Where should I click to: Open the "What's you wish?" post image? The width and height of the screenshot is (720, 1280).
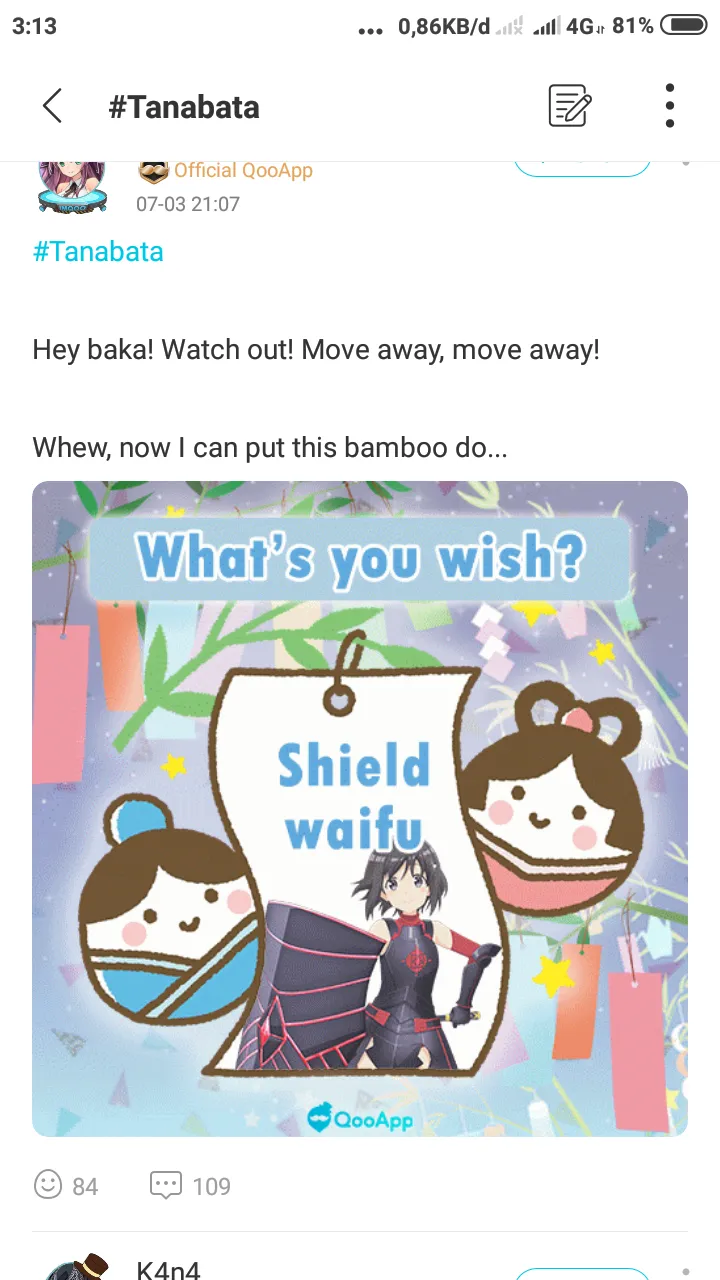[360, 808]
